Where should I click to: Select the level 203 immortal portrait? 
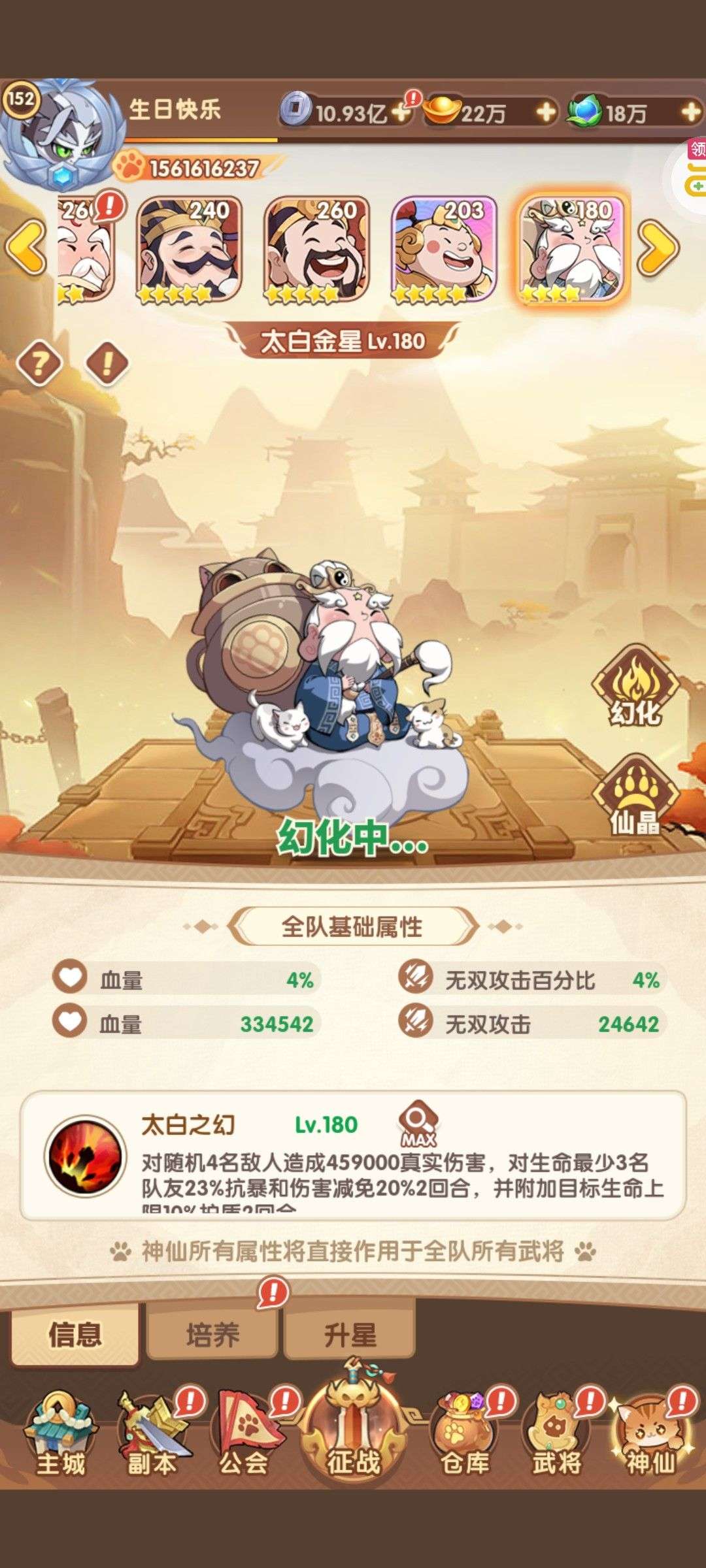[x=444, y=250]
